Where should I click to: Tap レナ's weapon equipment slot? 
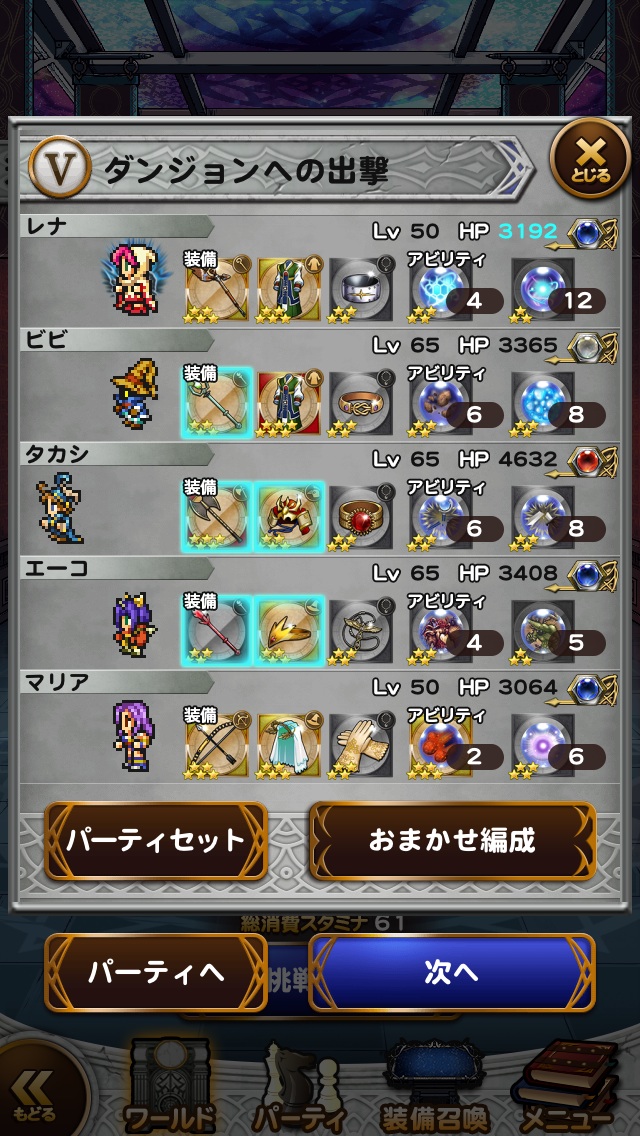(217, 288)
